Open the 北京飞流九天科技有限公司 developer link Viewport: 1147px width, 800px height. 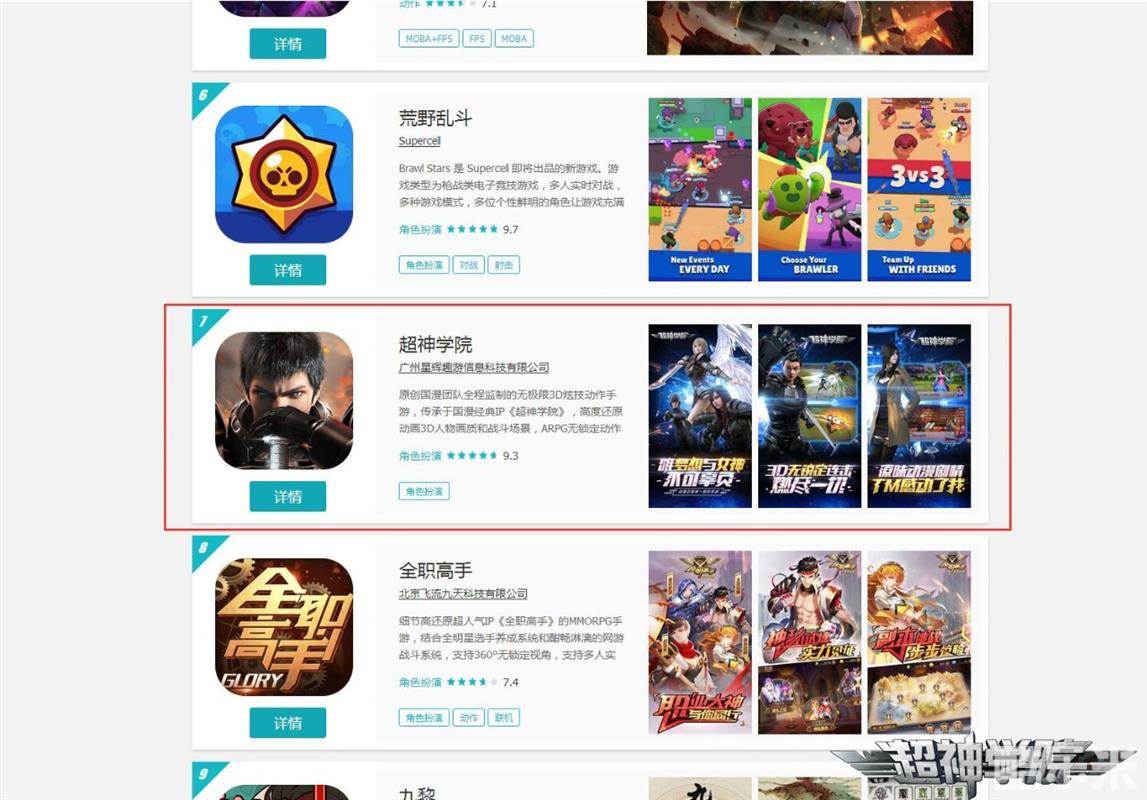[463, 594]
